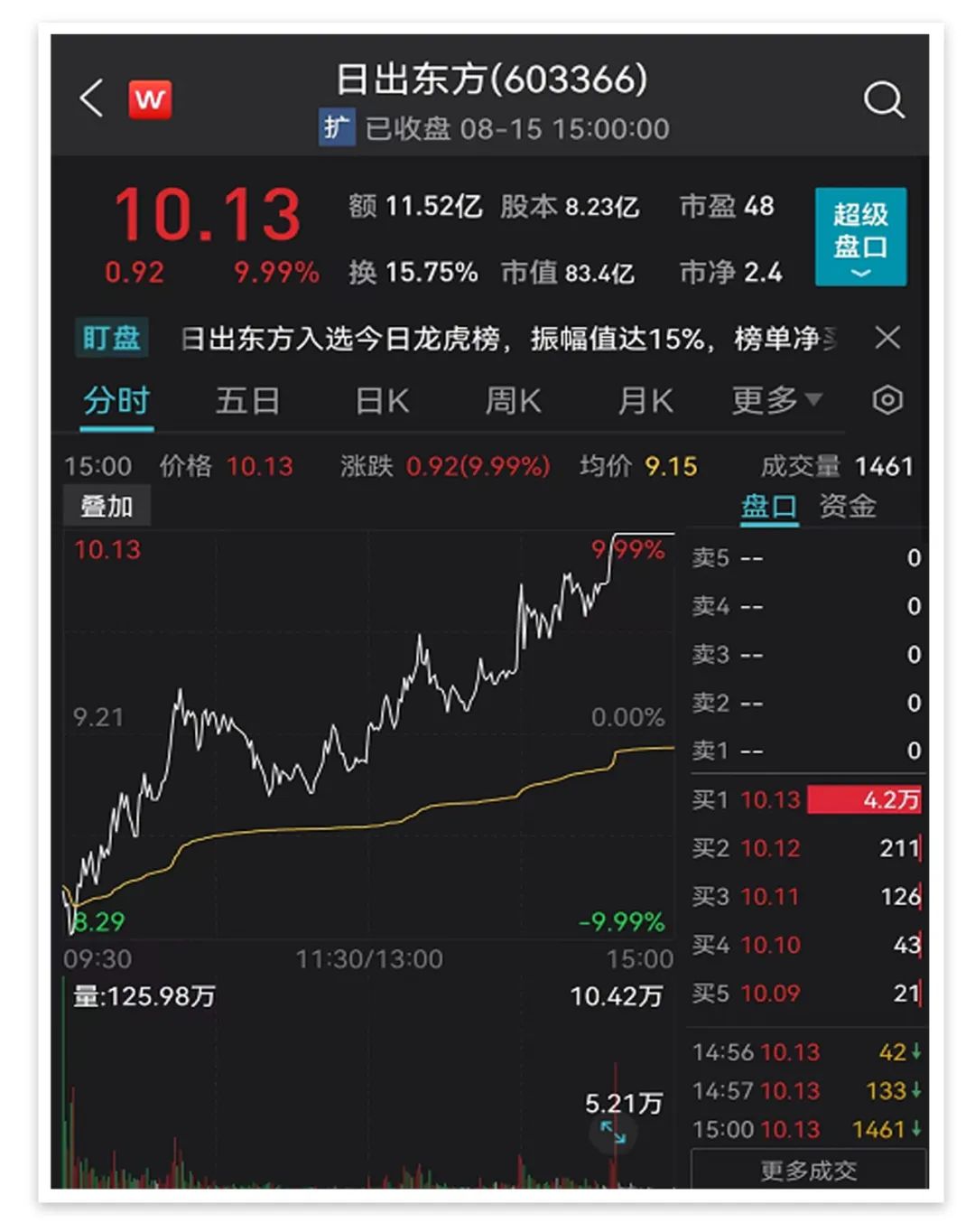Open the 日出东方入选今日龙虎榜 alert

click(508, 339)
